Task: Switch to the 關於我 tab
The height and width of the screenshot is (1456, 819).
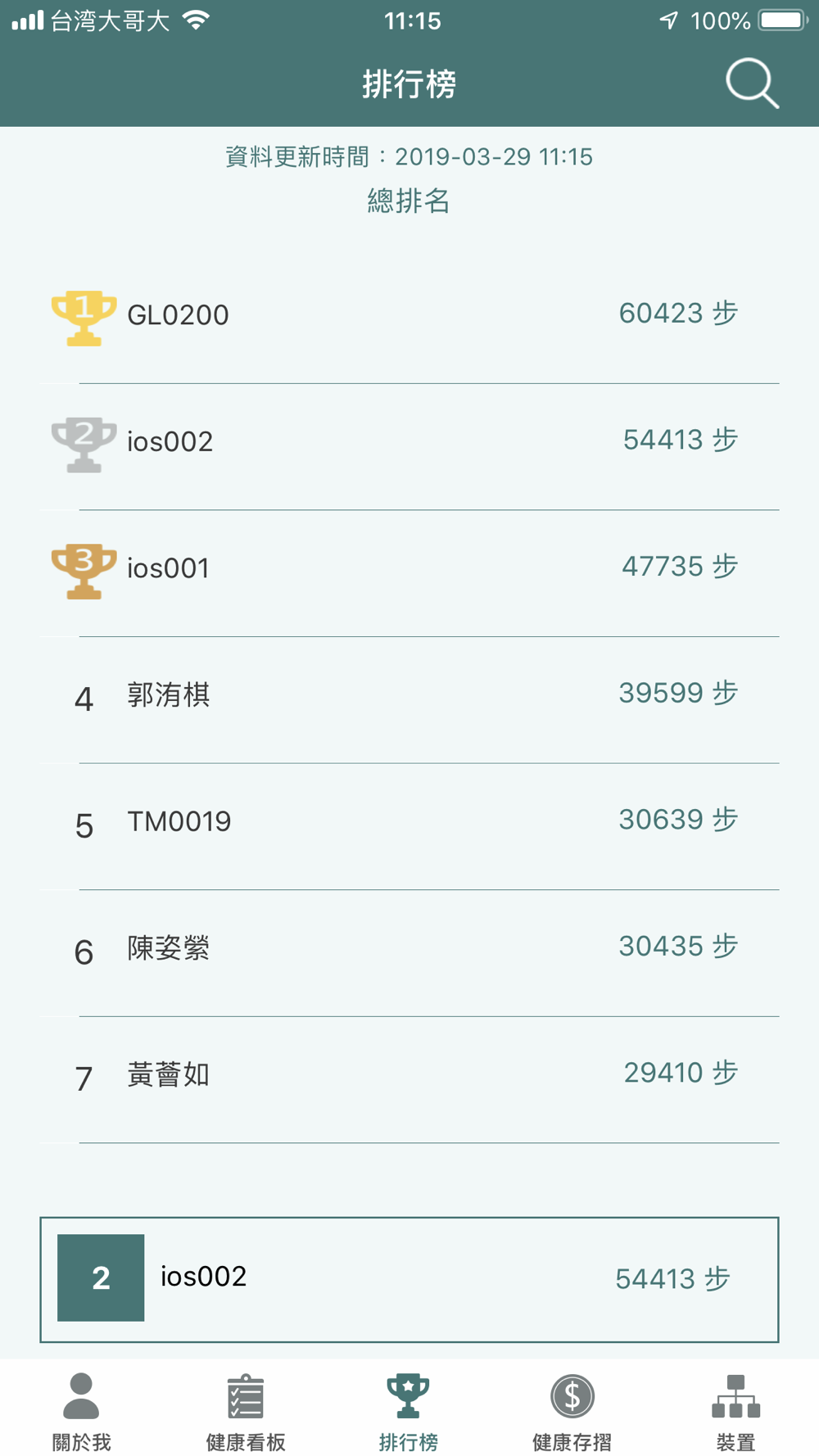Action: click(81, 1412)
